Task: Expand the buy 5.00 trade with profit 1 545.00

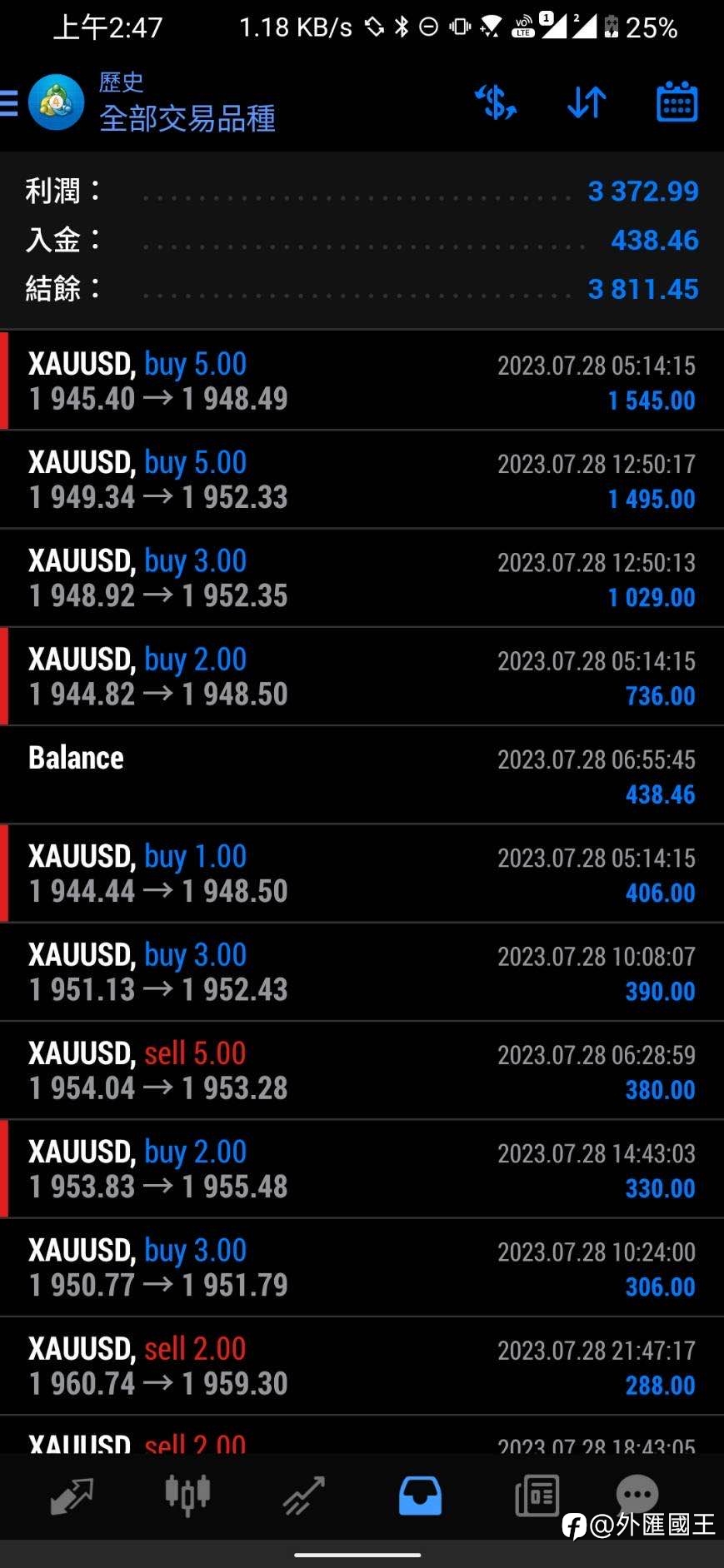Action: 362,381
